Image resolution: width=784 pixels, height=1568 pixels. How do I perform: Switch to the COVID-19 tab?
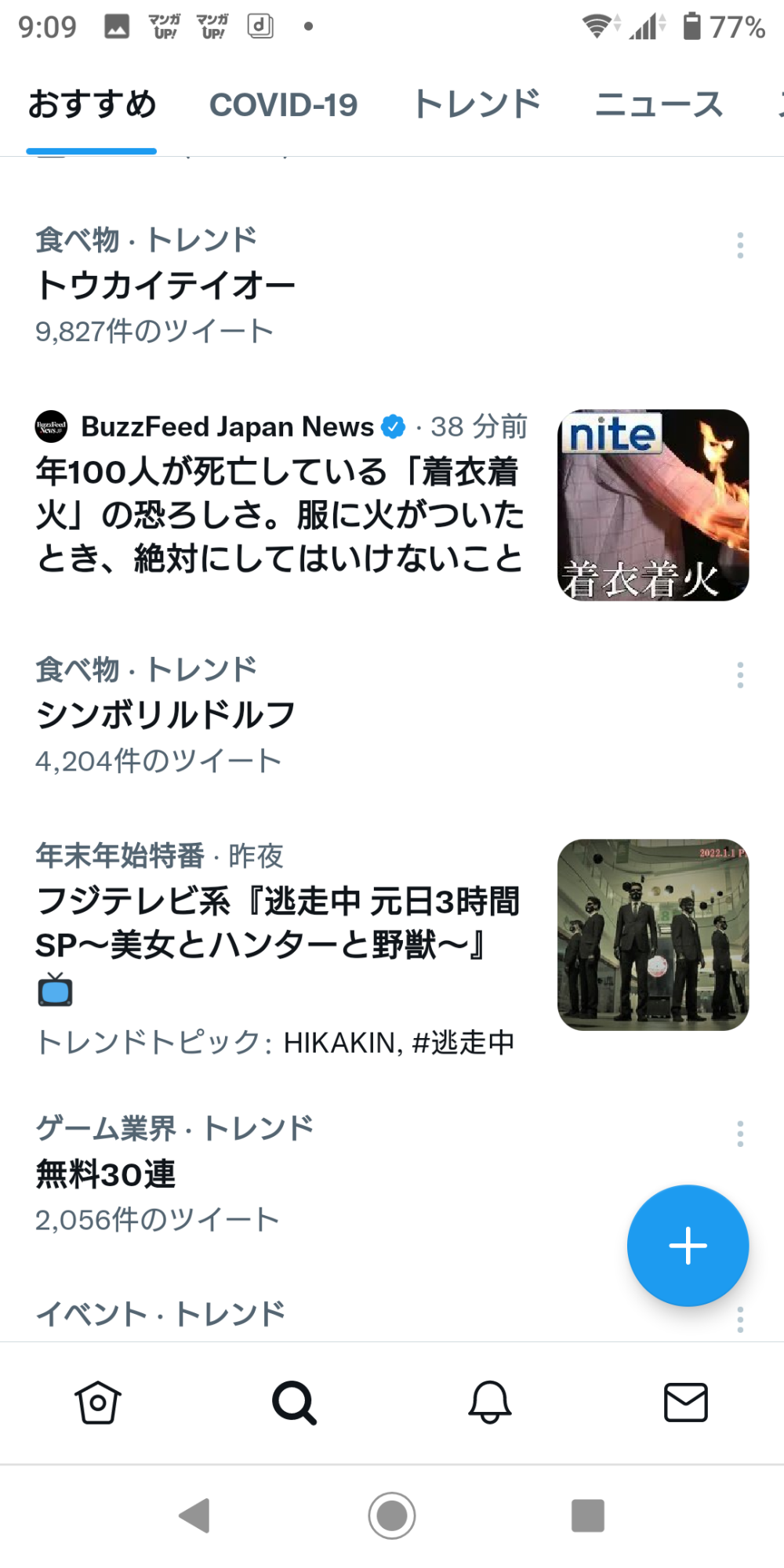283,105
